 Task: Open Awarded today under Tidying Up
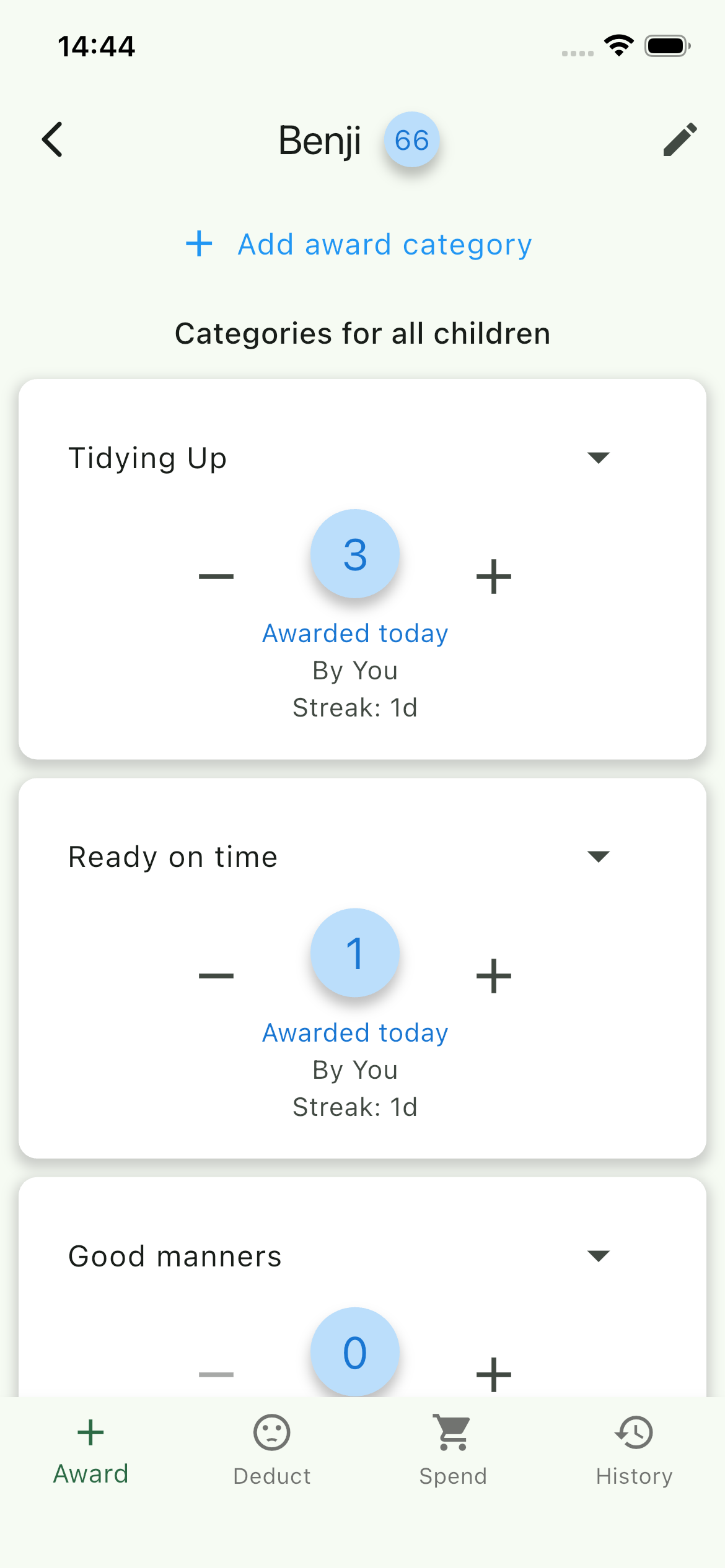pos(354,632)
